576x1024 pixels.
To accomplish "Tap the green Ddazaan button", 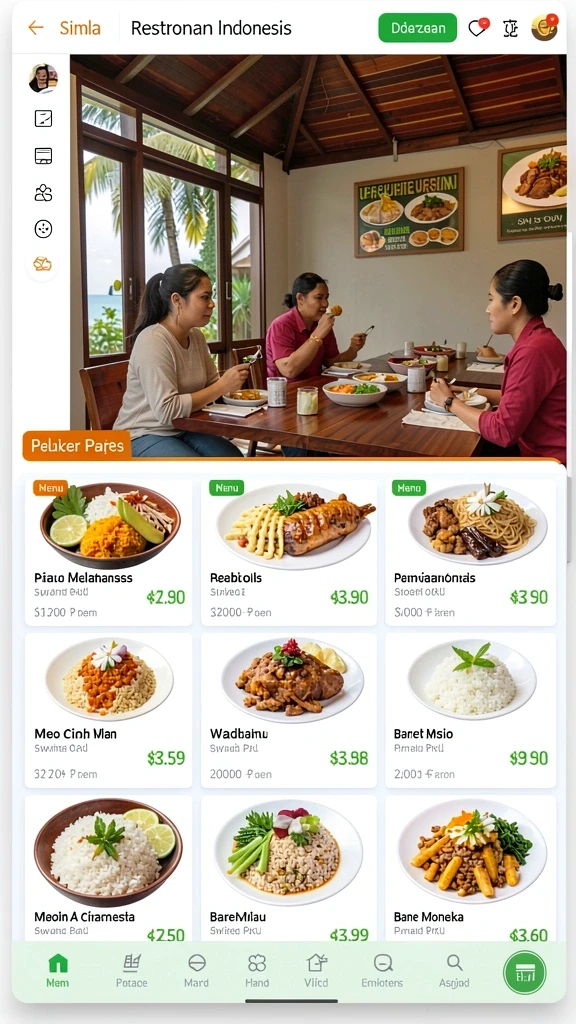I will point(418,28).
